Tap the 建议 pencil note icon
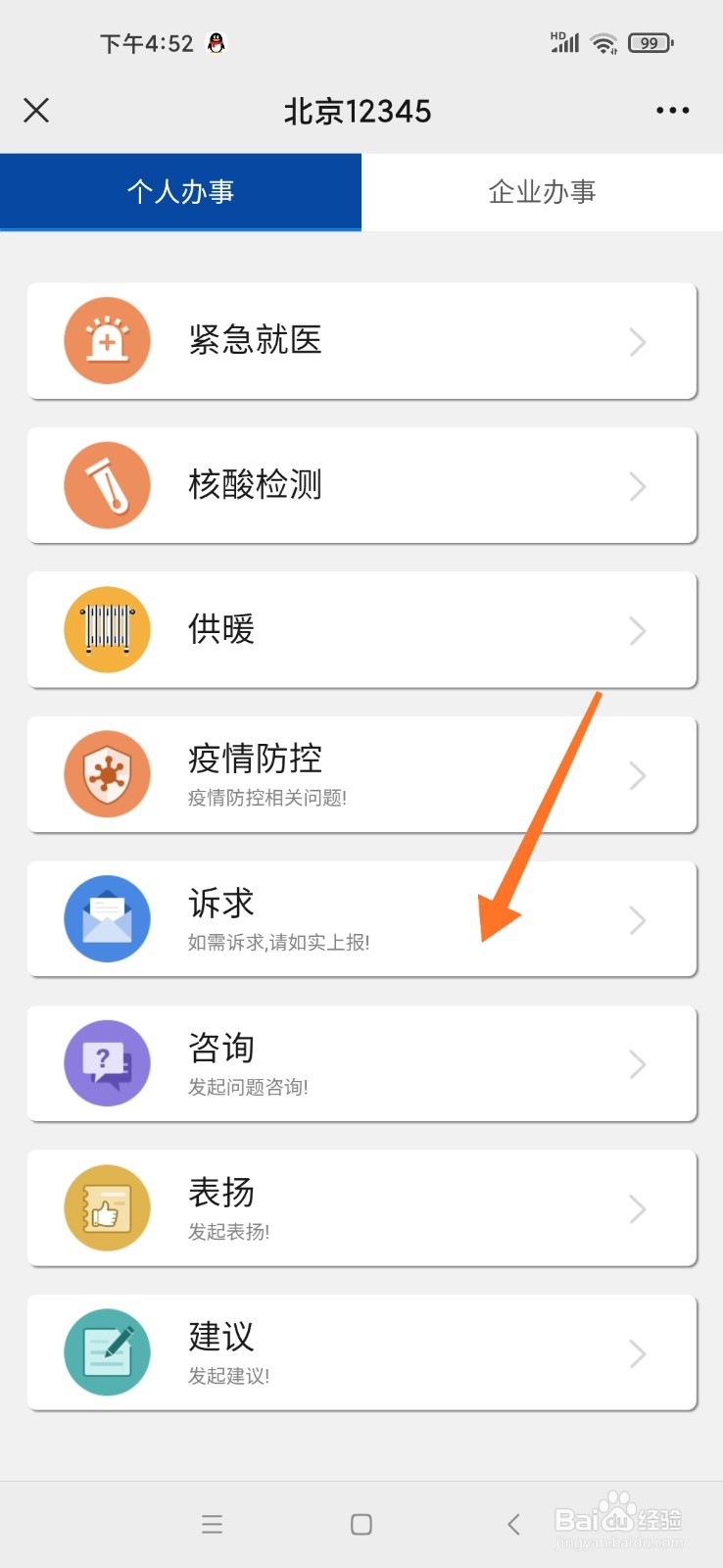The image size is (723, 1568). coord(107,1351)
